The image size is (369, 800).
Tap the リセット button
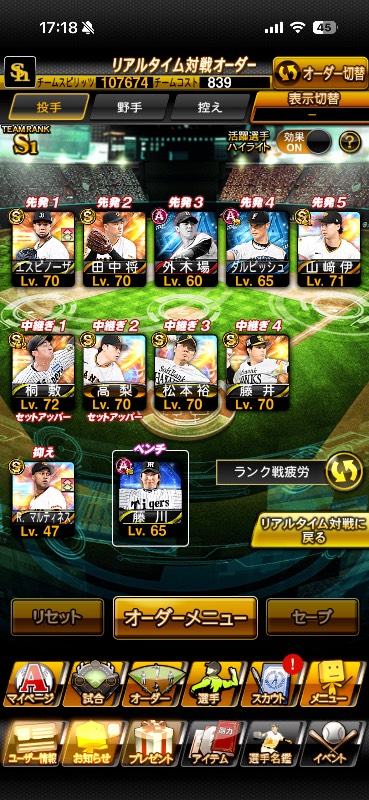(57, 617)
